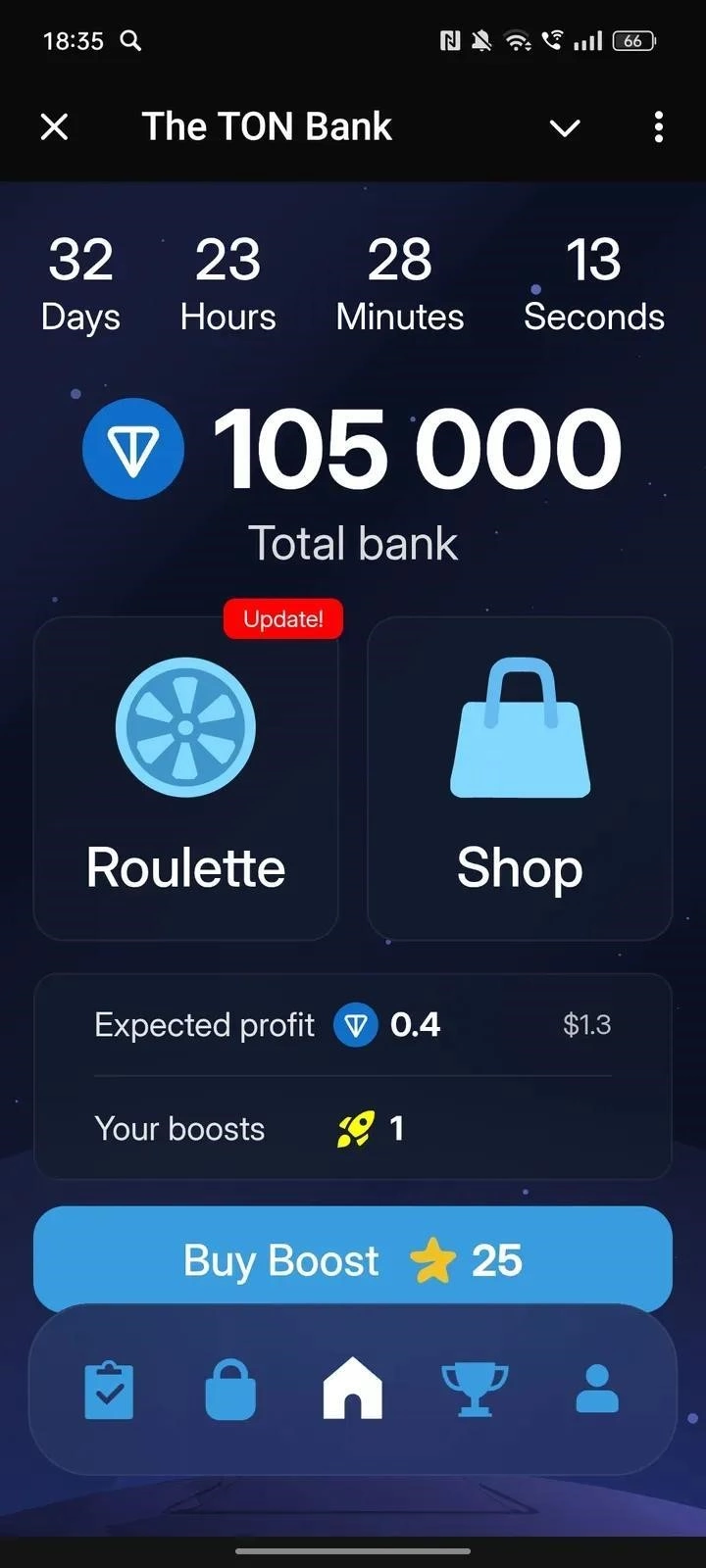Screen dimensions: 706x1568
Task: Go to the home tab
Action: coord(353,1391)
